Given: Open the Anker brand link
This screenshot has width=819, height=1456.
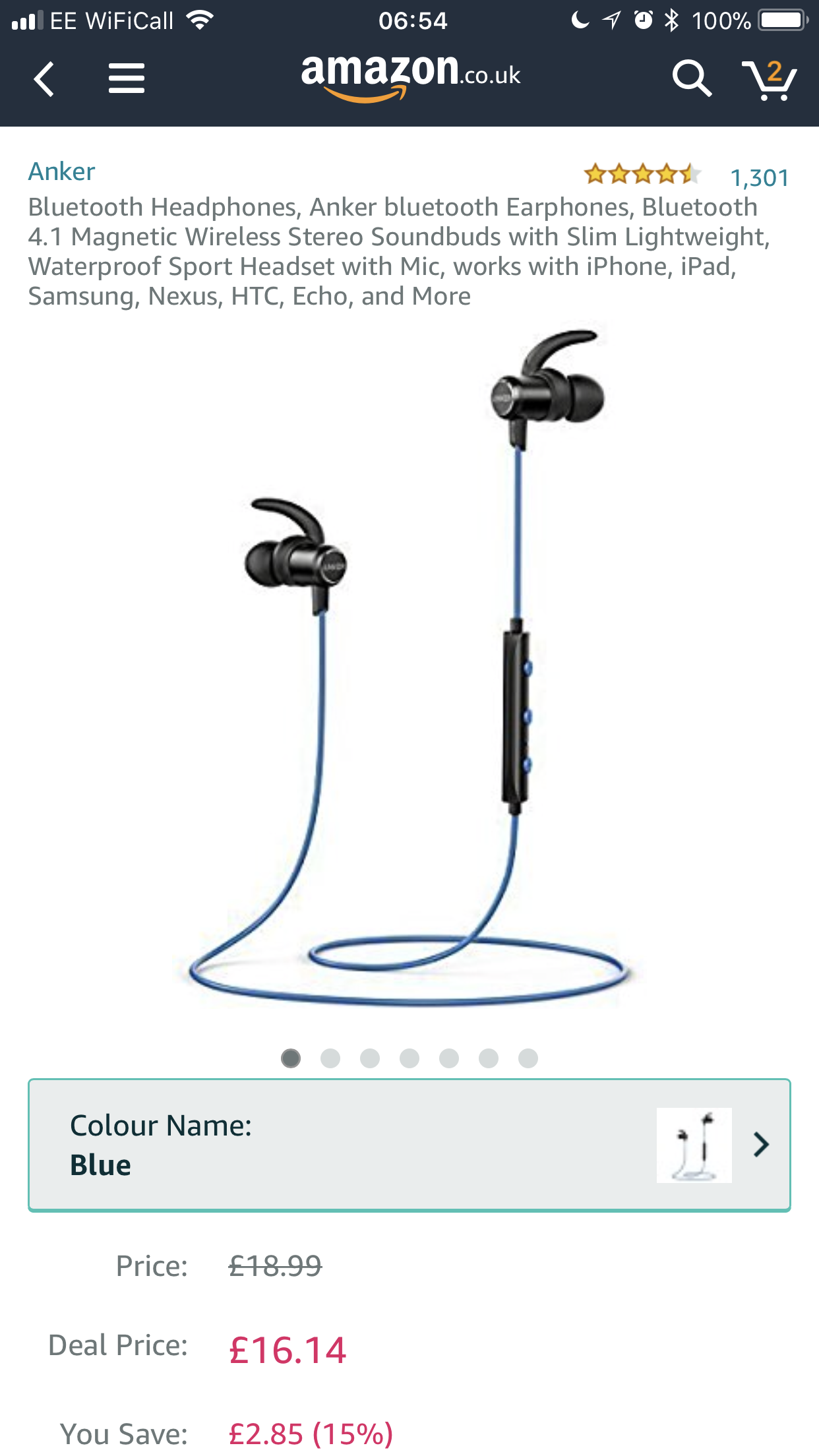Looking at the screenshot, I should coord(61,171).
